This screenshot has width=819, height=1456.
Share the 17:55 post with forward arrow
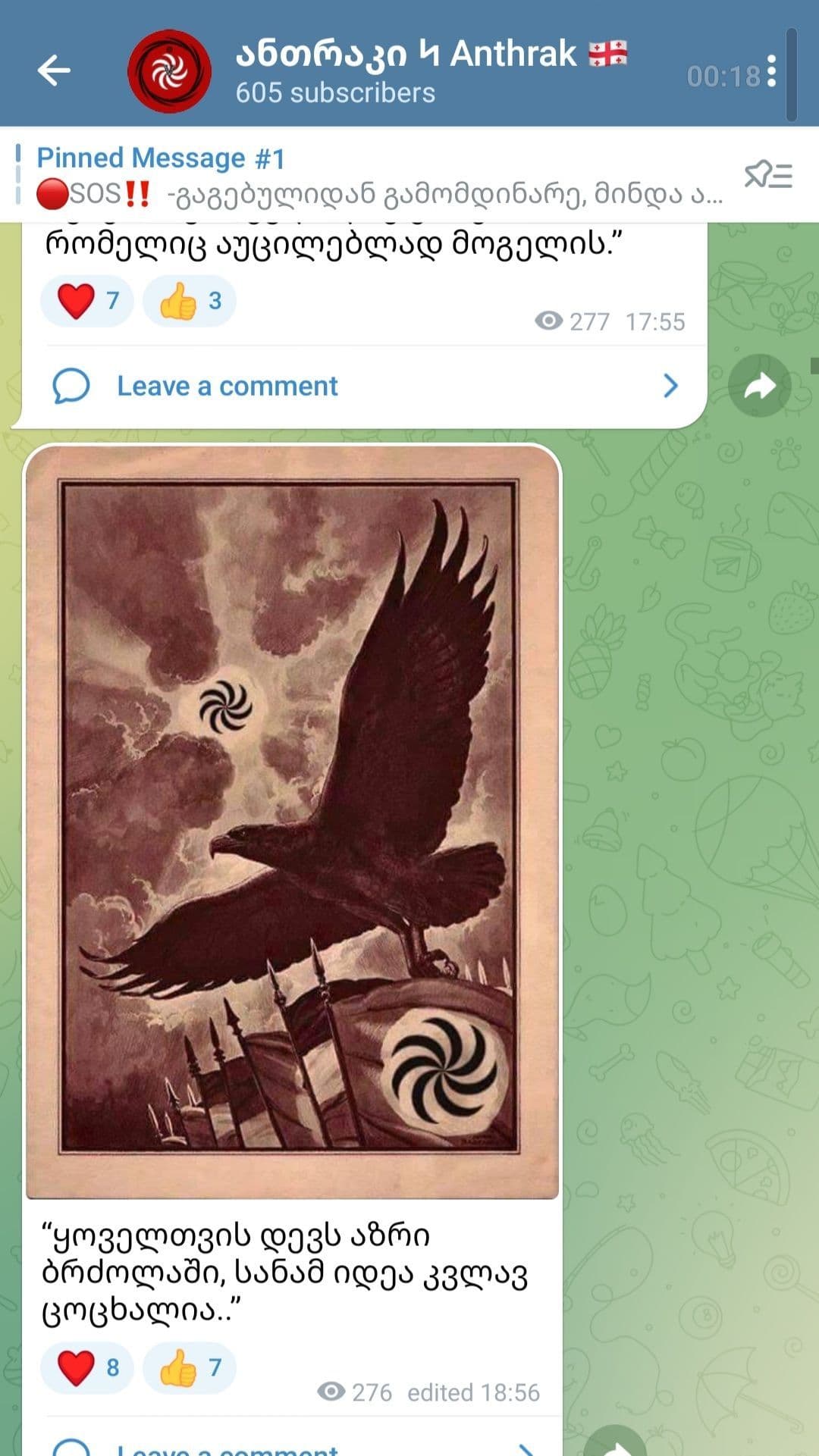click(759, 386)
